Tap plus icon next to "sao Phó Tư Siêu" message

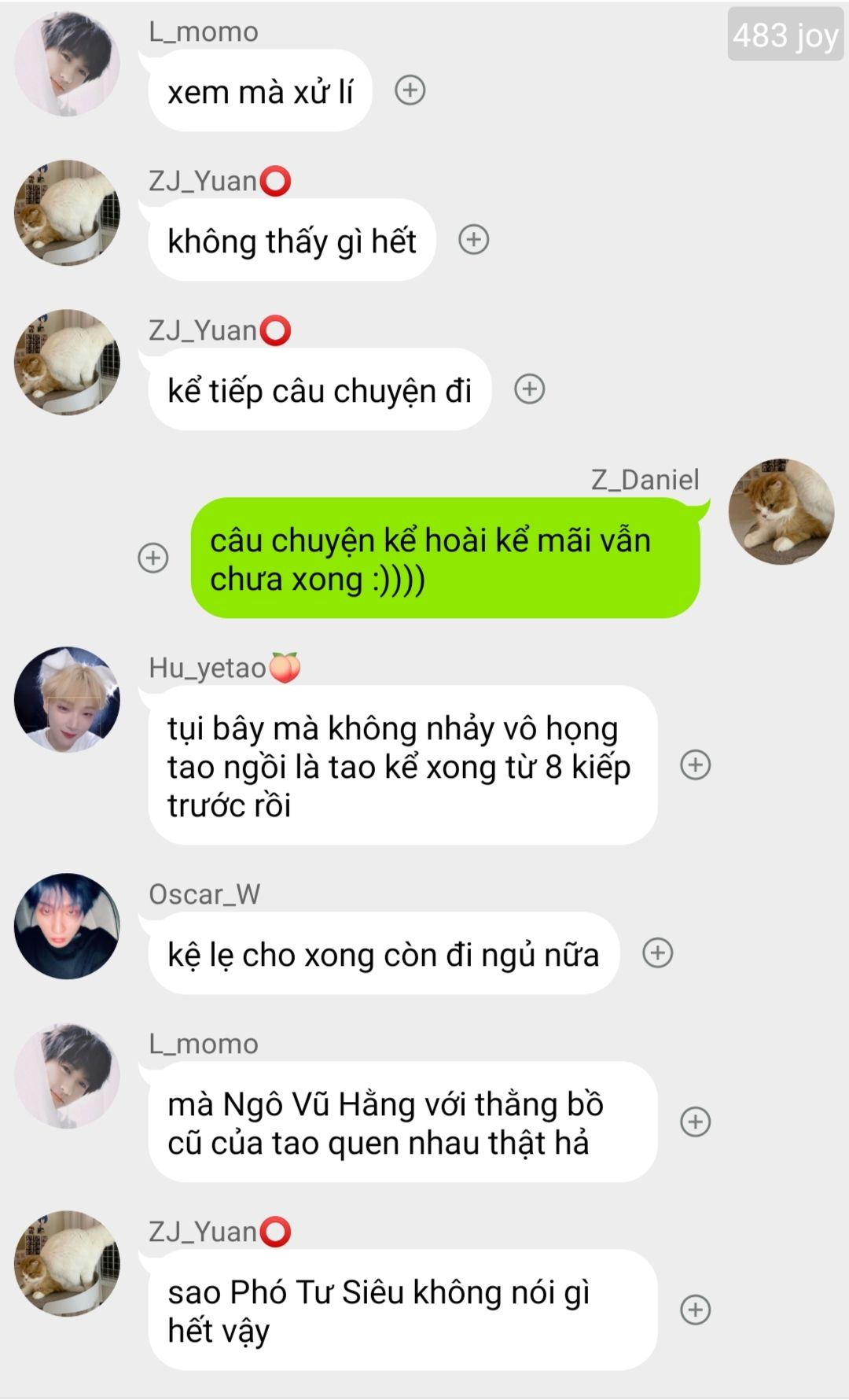point(695,1310)
